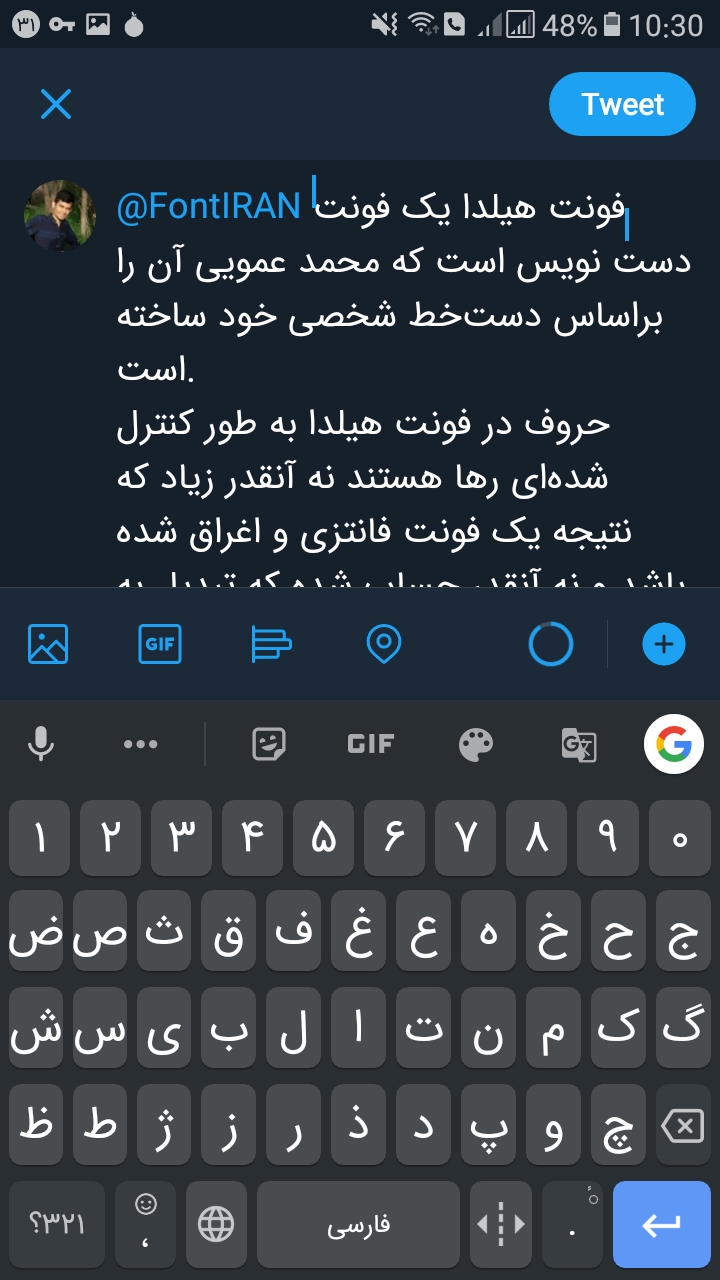Image resolution: width=720 pixels, height=1280 pixels.
Task: Add a location to the tweet
Action: click(x=384, y=644)
